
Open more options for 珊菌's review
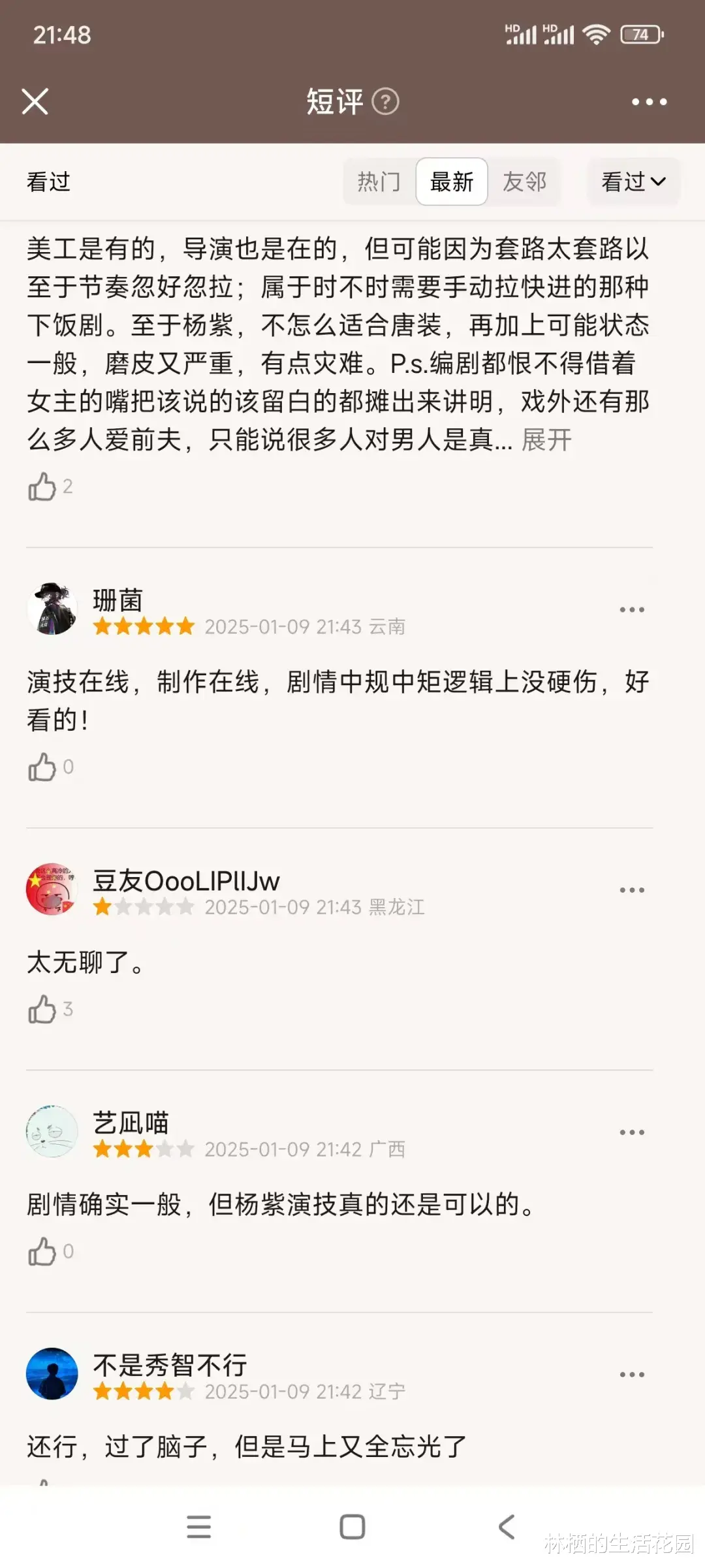[631, 610]
